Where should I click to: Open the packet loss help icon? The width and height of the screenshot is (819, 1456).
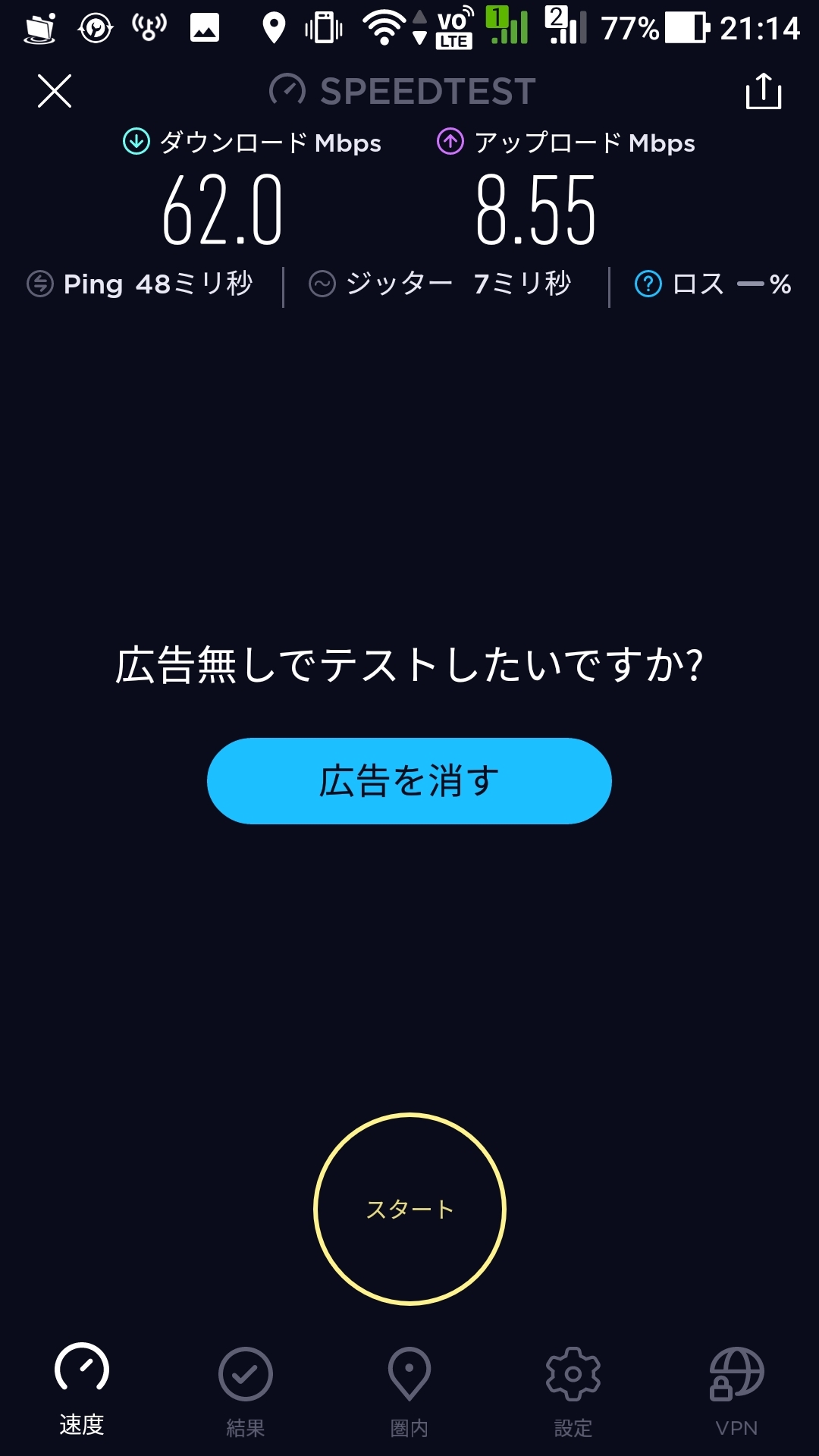point(648,284)
